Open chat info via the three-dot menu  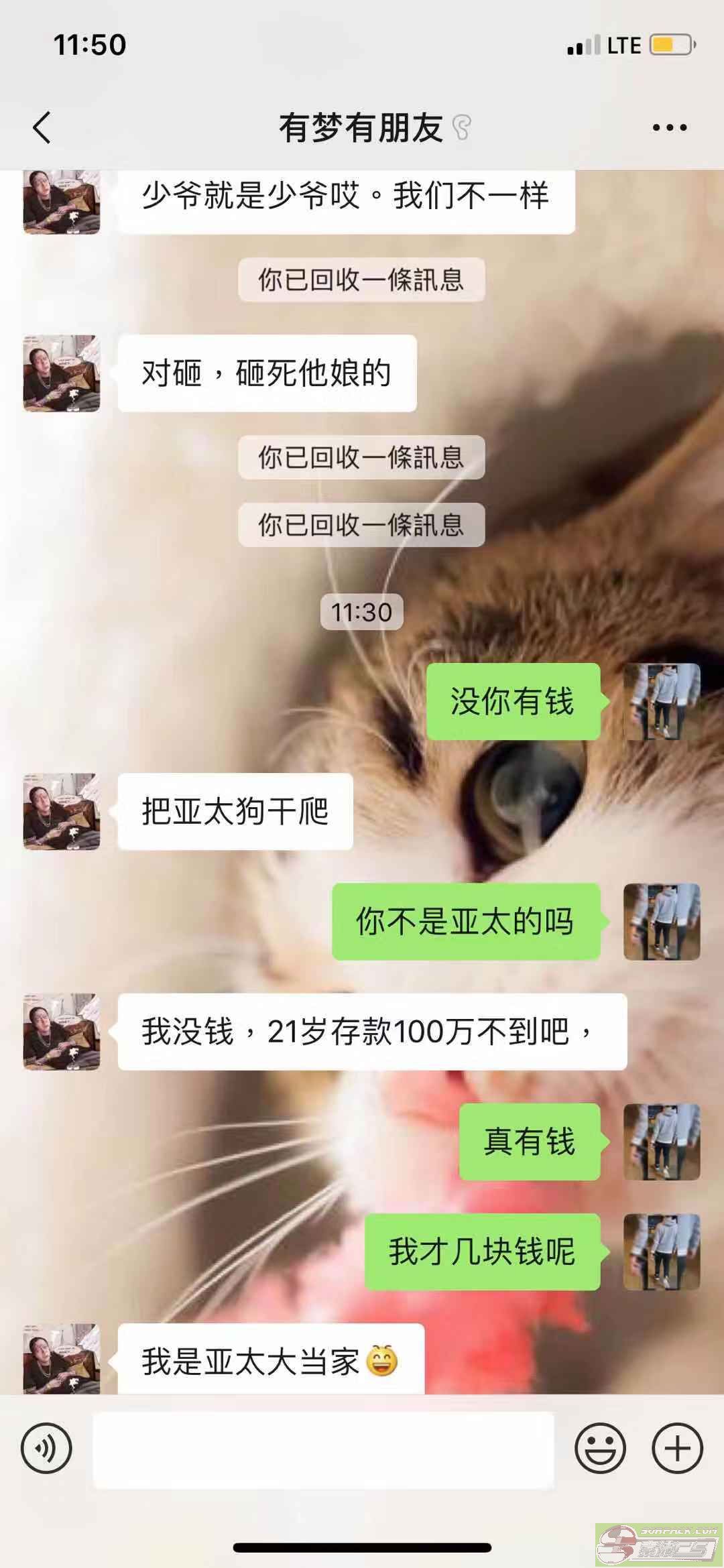670,127
